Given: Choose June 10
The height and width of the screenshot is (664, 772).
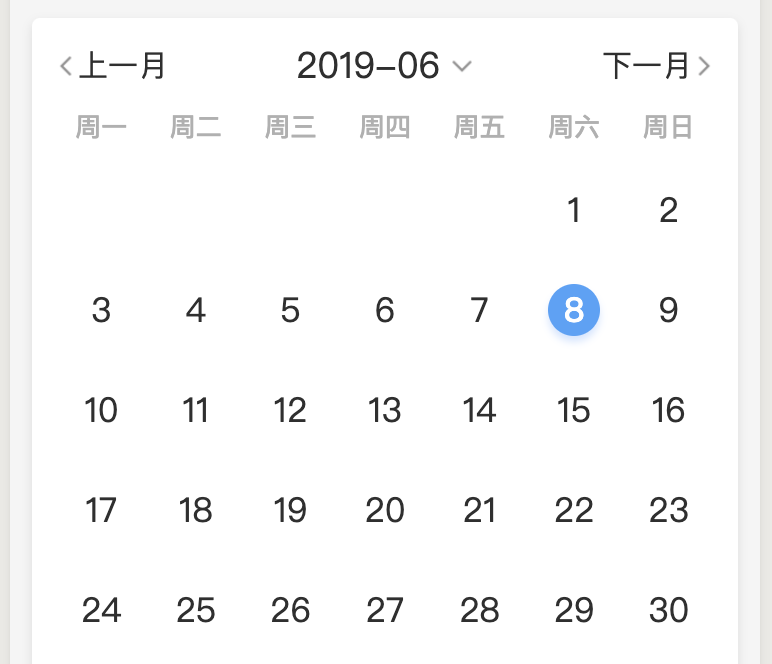Looking at the screenshot, I should tap(101, 410).
